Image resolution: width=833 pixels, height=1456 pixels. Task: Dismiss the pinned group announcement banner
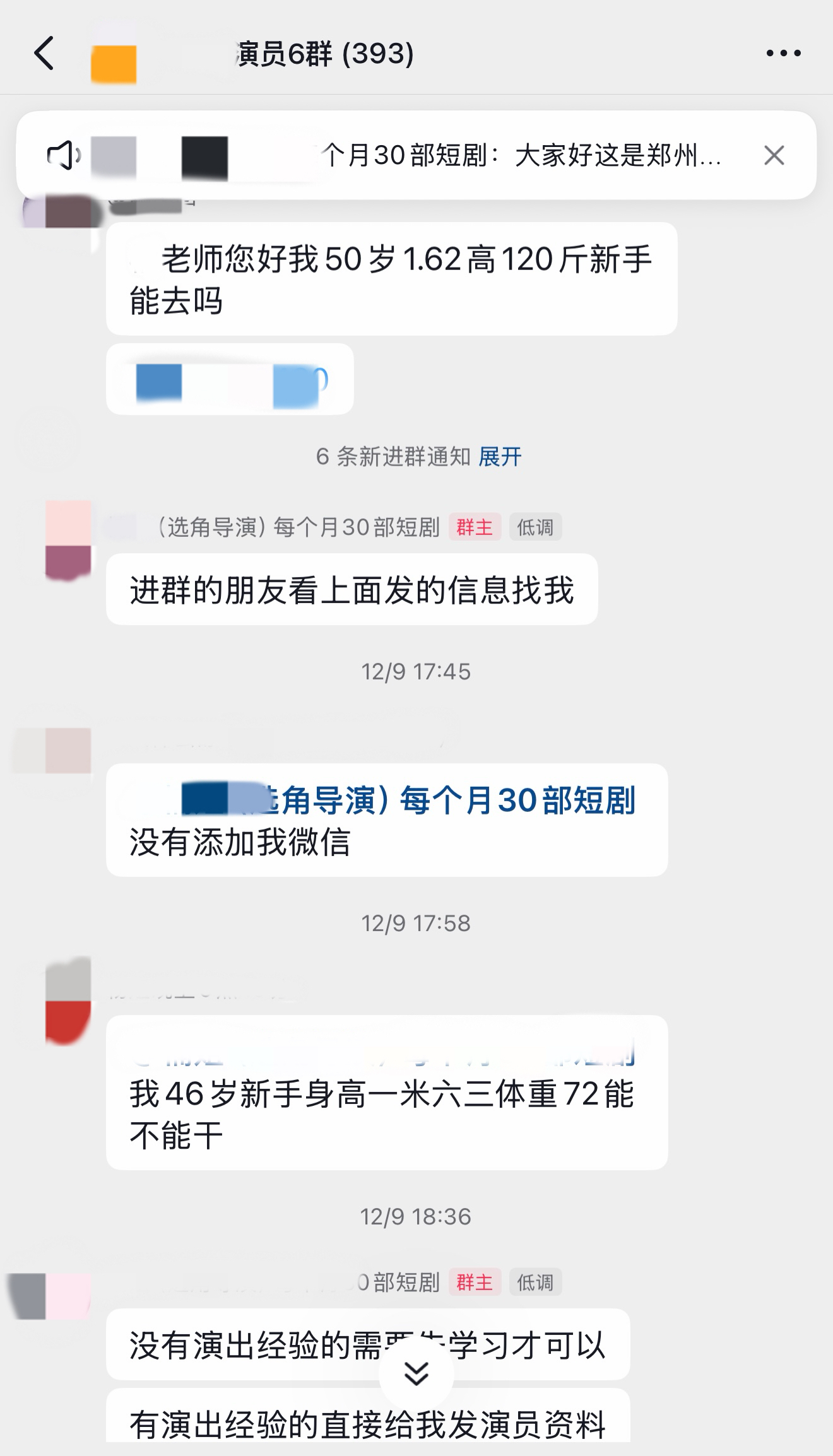(774, 155)
